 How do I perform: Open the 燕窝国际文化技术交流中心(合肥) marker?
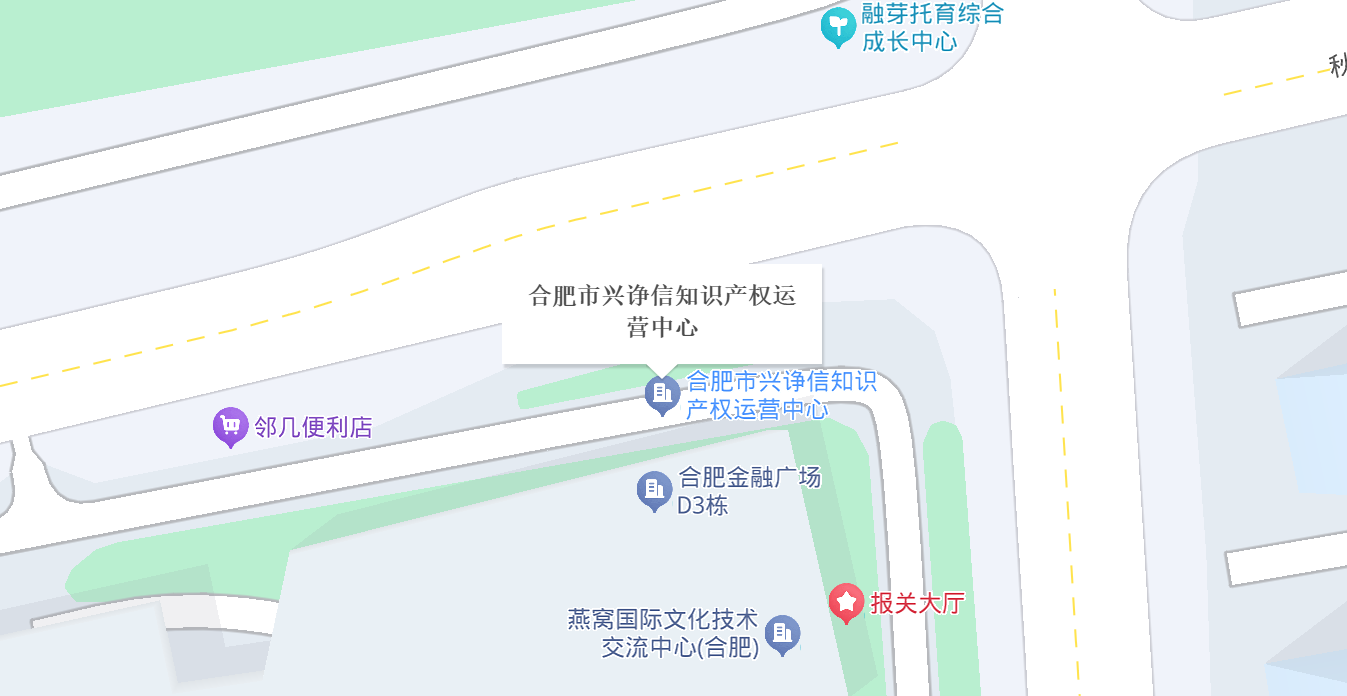(x=782, y=633)
